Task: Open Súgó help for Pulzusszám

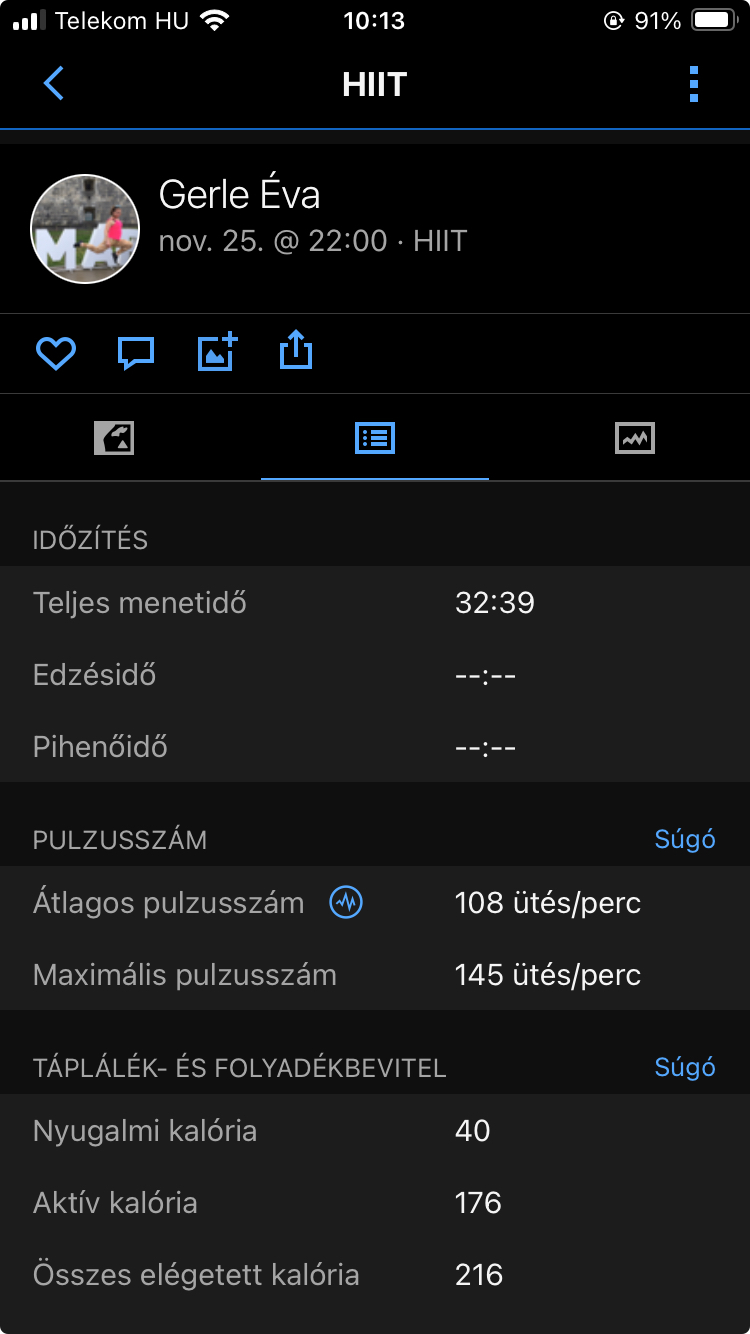Action: (x=685, y=839)
